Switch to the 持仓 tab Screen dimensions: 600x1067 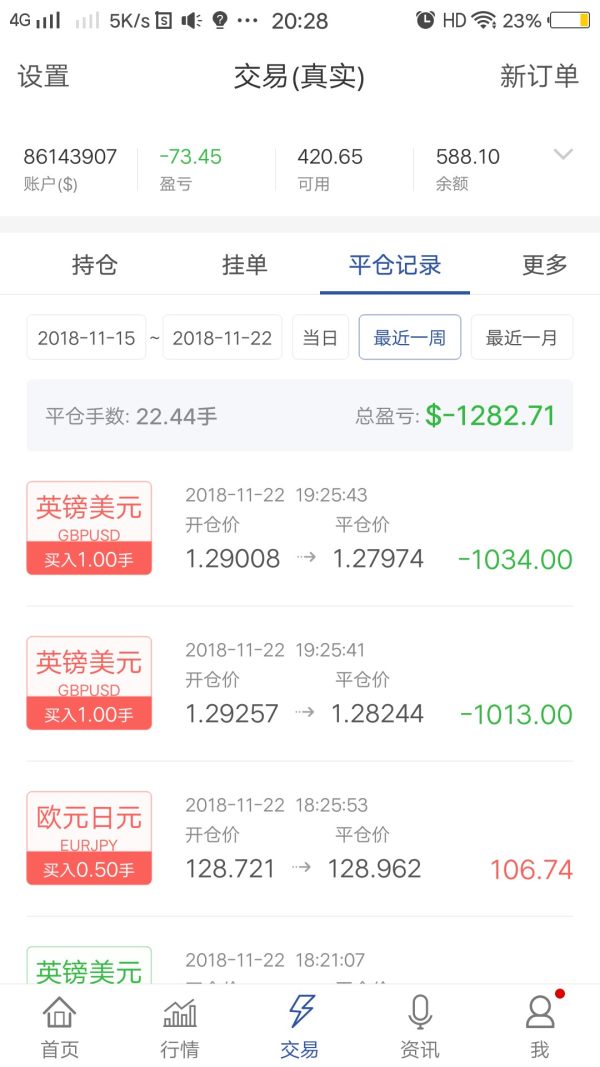[x=95, y=265]
